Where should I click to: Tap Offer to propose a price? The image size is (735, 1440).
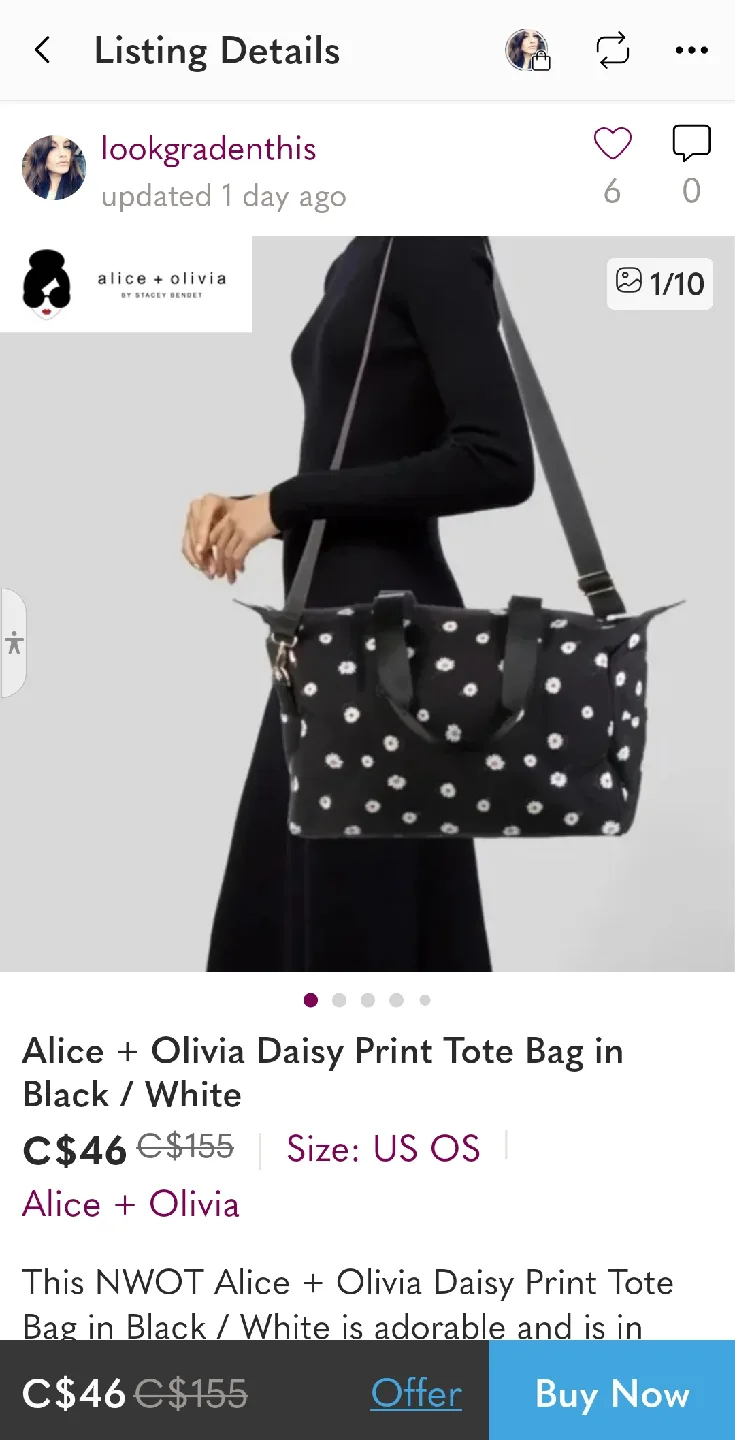416,1391
